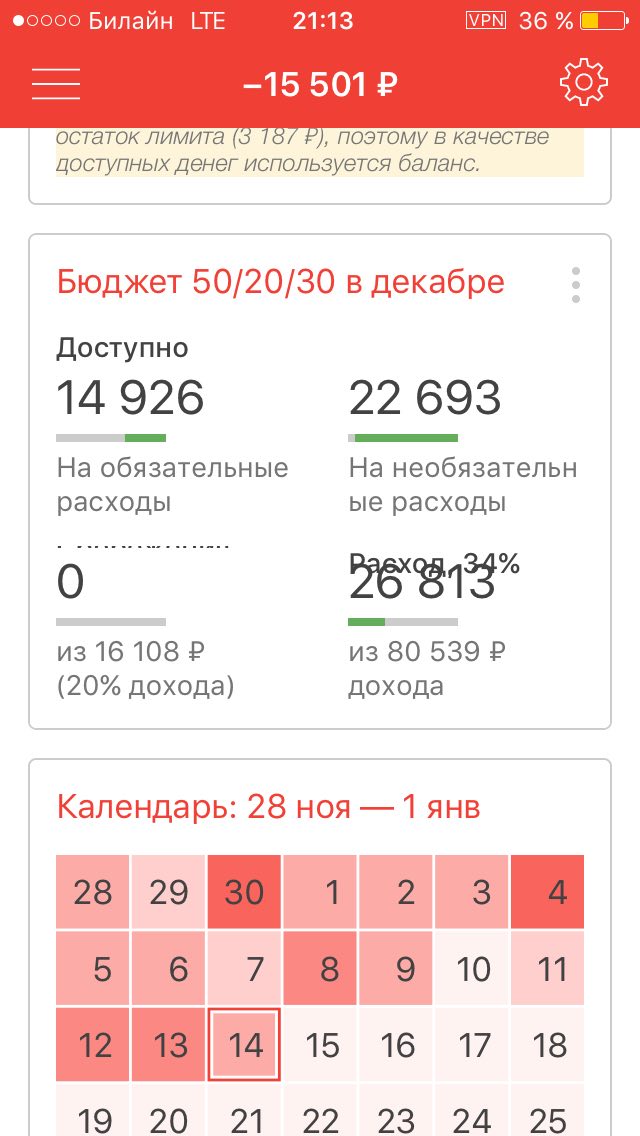Select day 8 in the calendar

pos(320,968)
